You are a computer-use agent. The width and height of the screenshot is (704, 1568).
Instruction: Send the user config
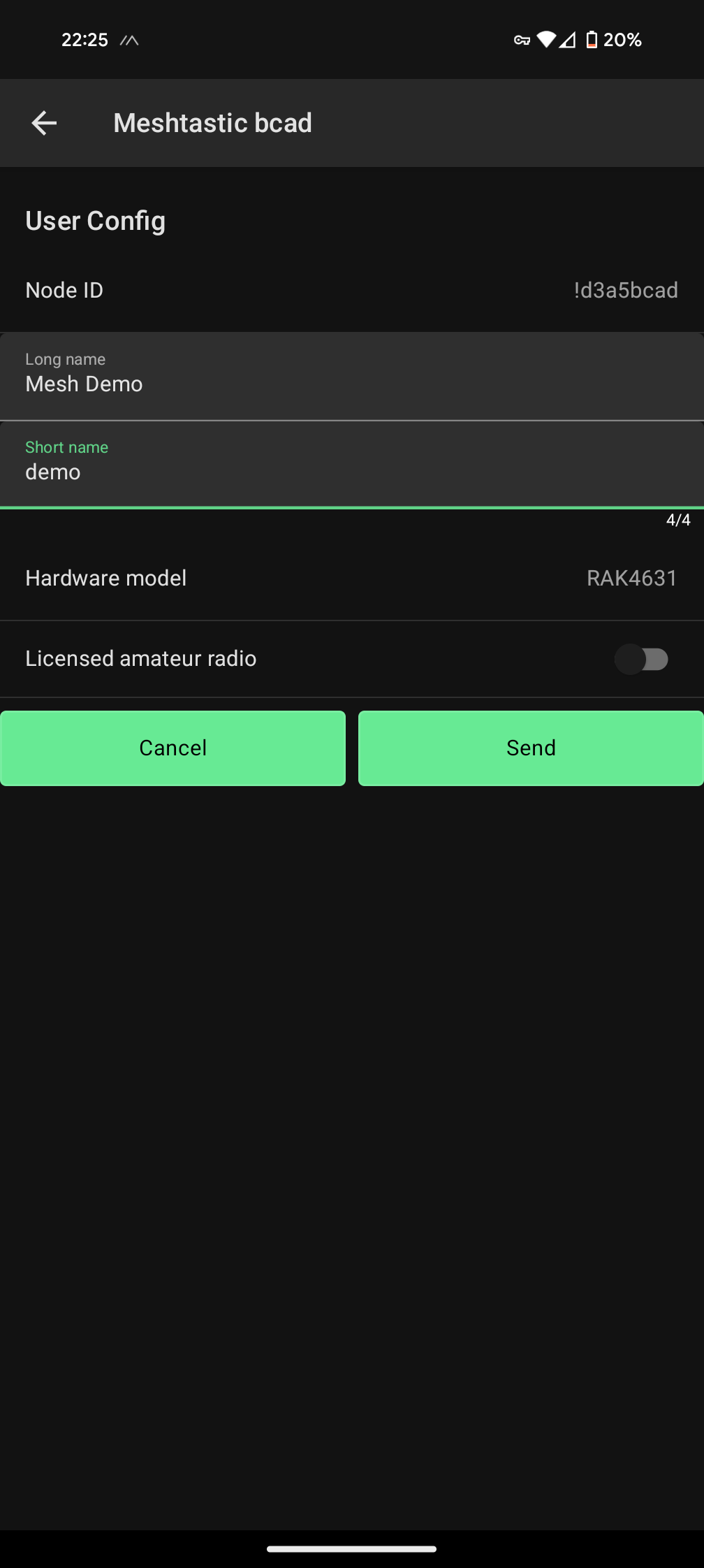pyautogui.click(x=531, y=748)
